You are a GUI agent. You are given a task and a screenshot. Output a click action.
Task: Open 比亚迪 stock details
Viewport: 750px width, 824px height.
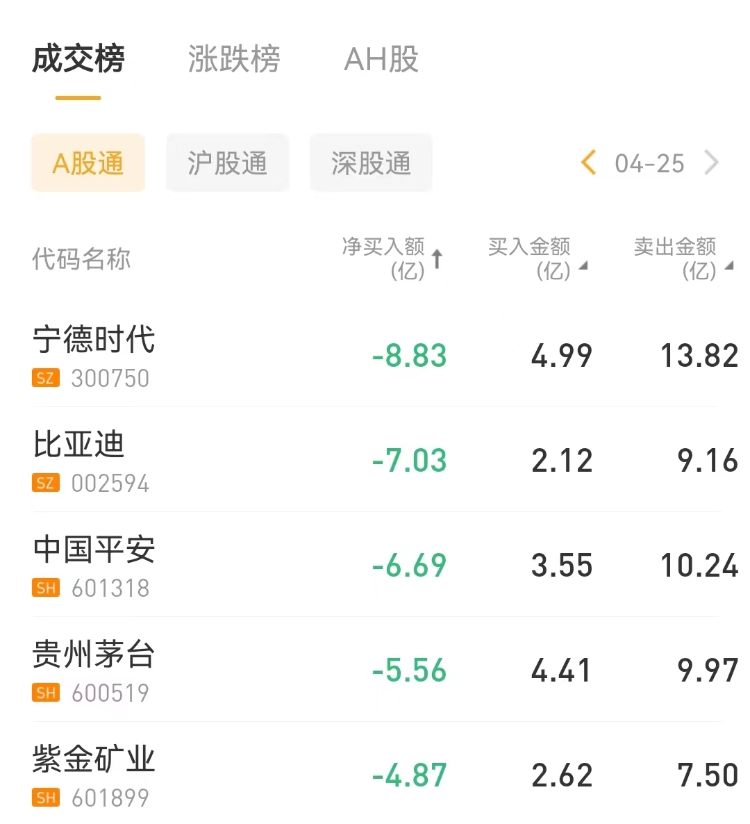(80, 460)
